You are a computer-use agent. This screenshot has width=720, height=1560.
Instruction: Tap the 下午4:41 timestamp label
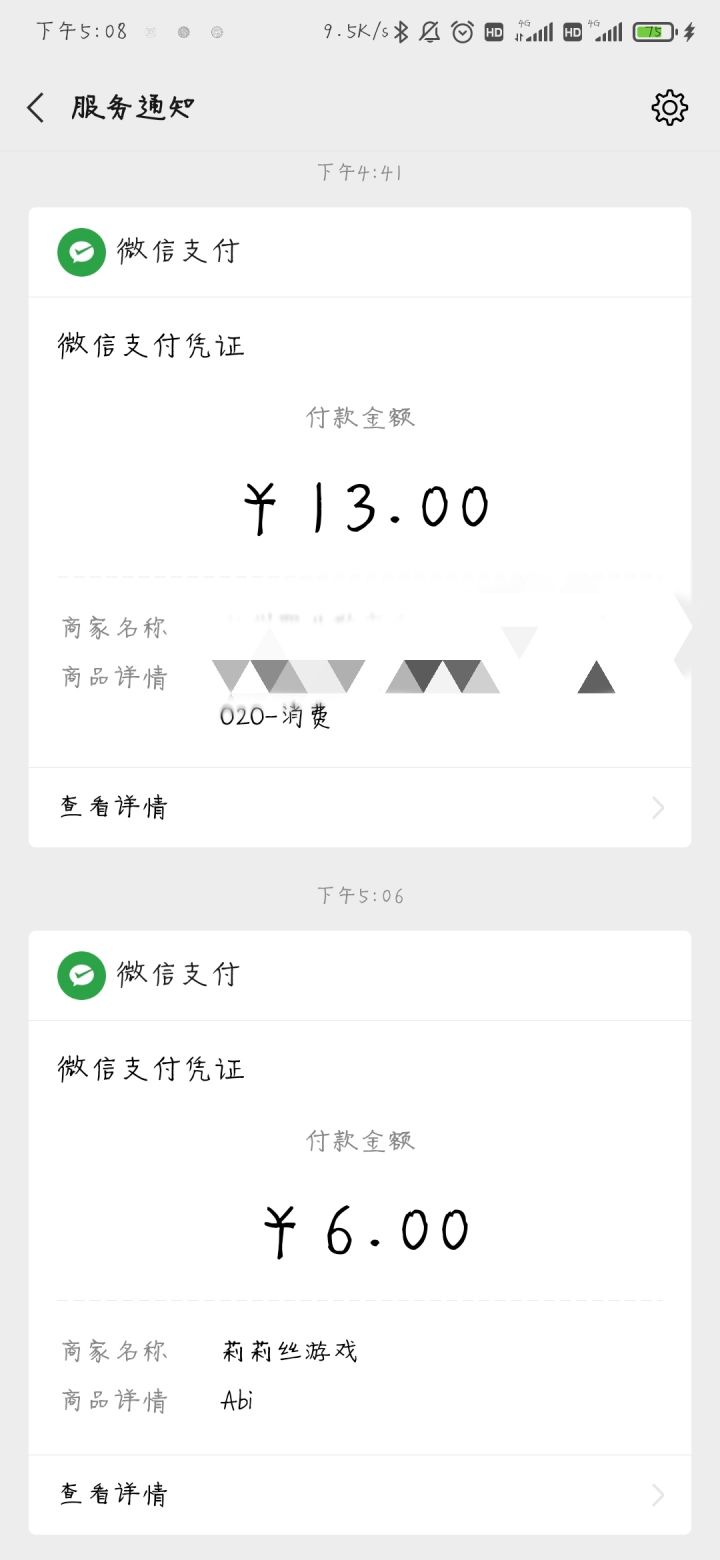click(x=360, y=171)
